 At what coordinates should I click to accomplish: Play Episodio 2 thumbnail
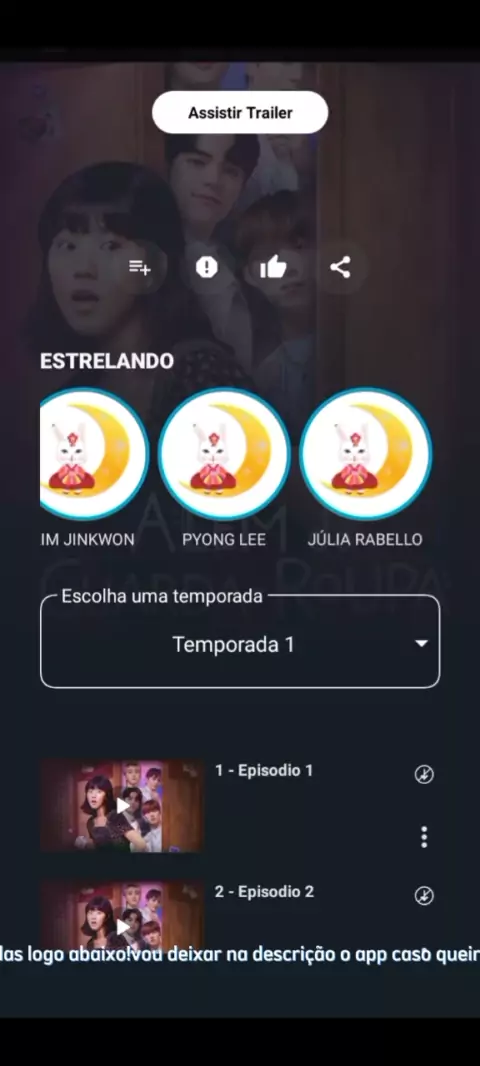point(122,916)
